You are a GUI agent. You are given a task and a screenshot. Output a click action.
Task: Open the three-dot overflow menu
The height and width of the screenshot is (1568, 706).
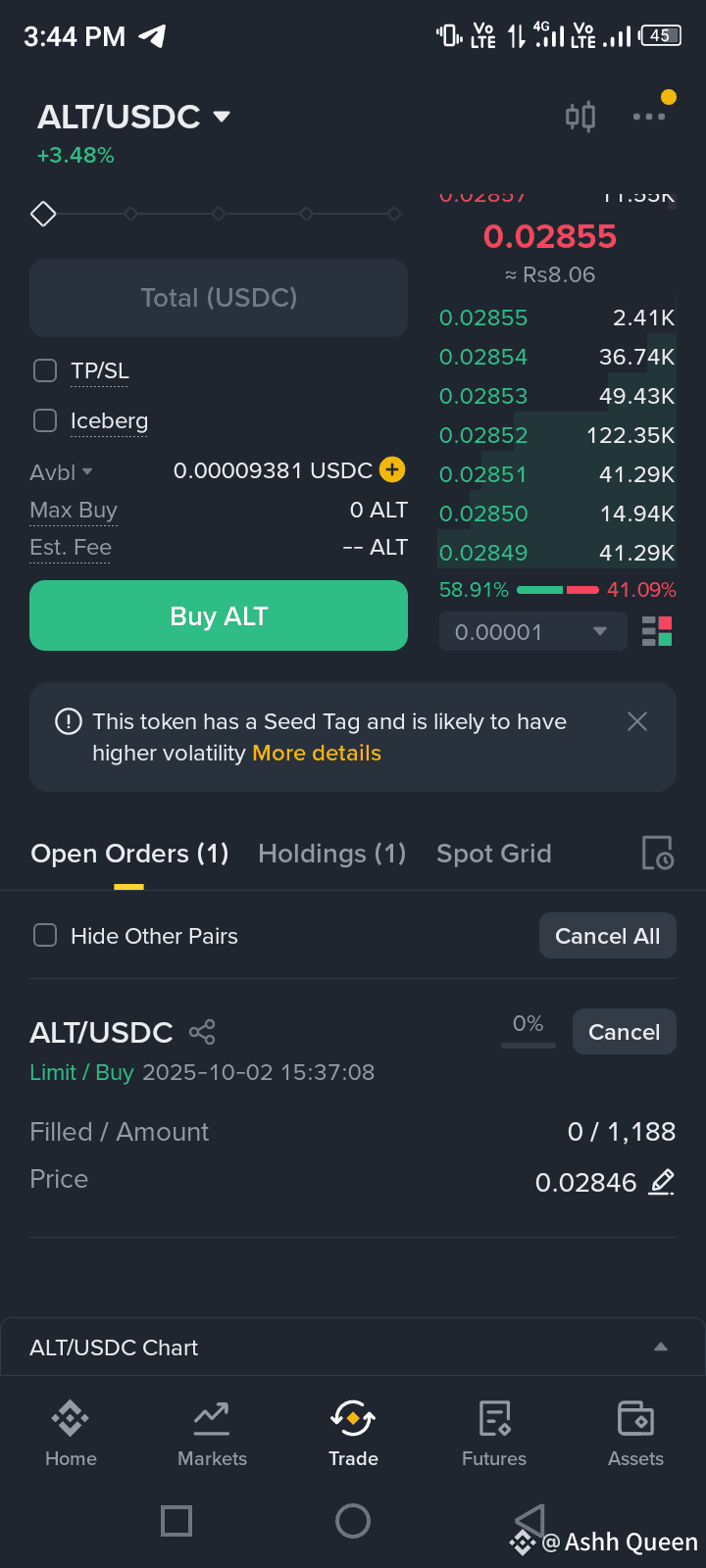(x=648, y=118)
